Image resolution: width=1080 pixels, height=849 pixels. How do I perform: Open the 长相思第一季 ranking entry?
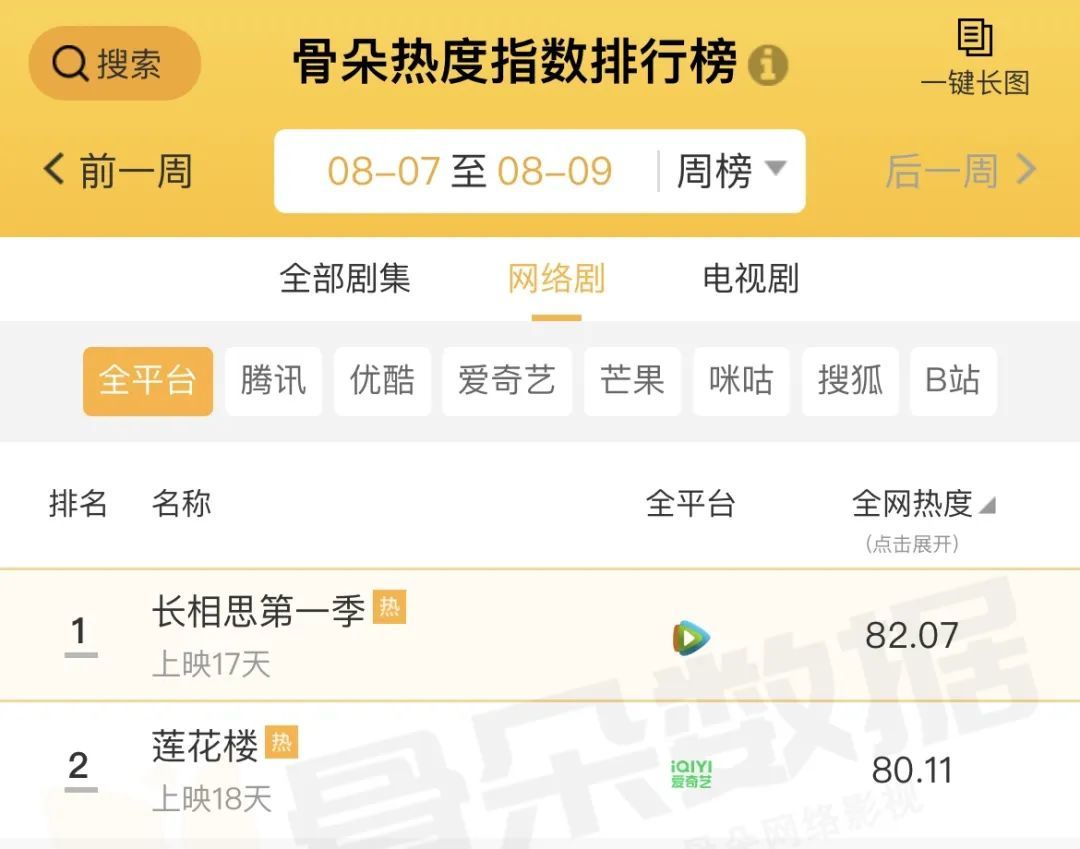(258, 611)
